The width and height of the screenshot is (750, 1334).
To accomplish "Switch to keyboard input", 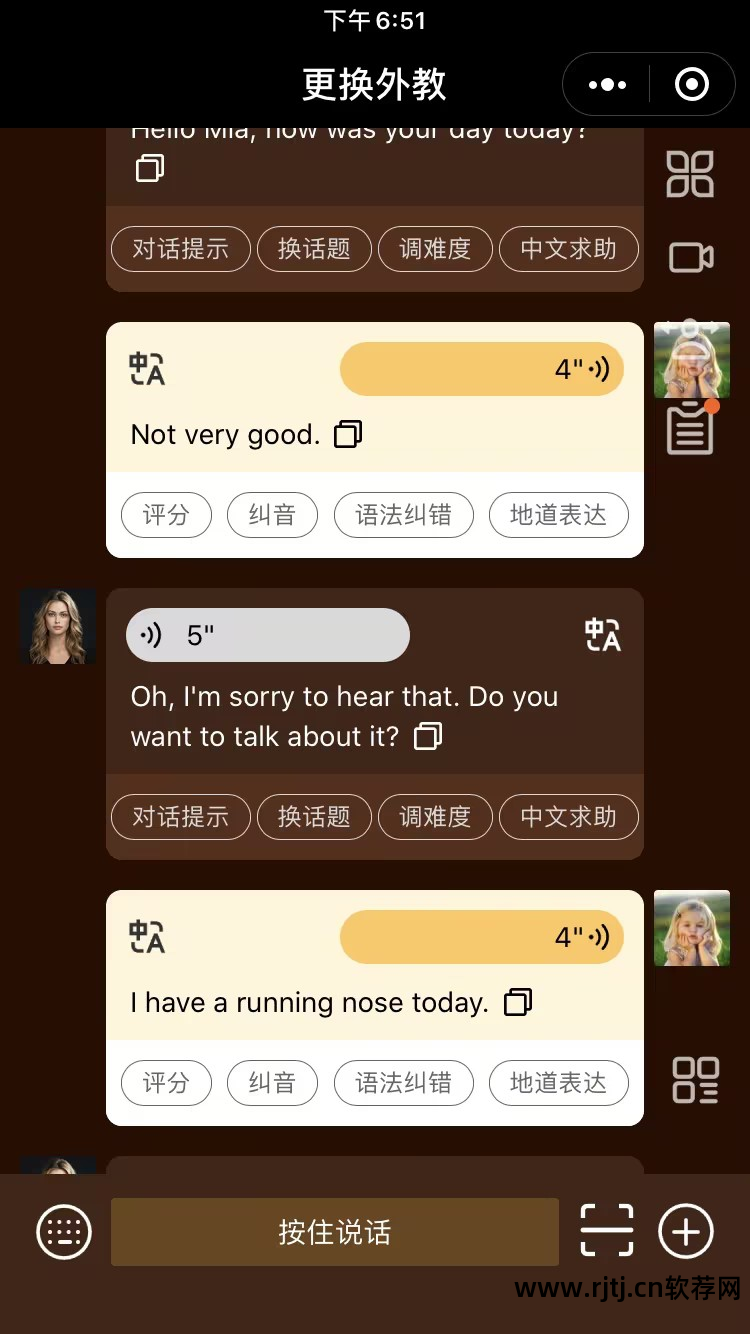I will click(x=64, y=1232).
